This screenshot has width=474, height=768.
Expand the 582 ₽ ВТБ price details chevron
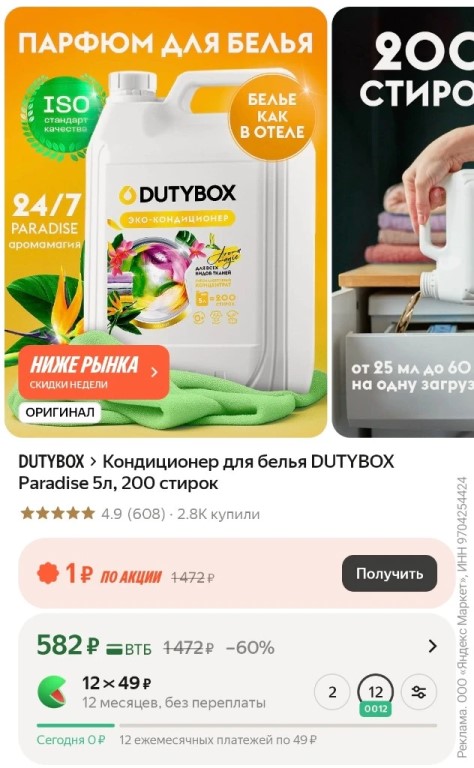point(432,647)
